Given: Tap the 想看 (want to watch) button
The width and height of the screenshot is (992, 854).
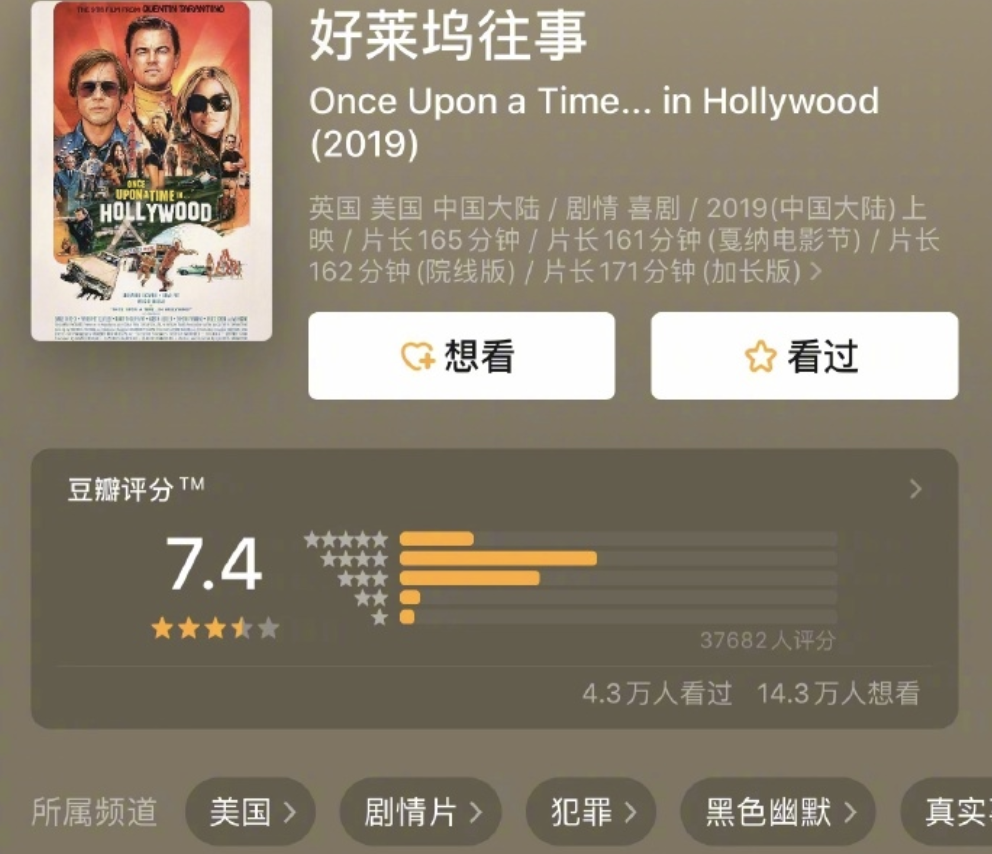Looking at the screenshot, I should [461, 357].
